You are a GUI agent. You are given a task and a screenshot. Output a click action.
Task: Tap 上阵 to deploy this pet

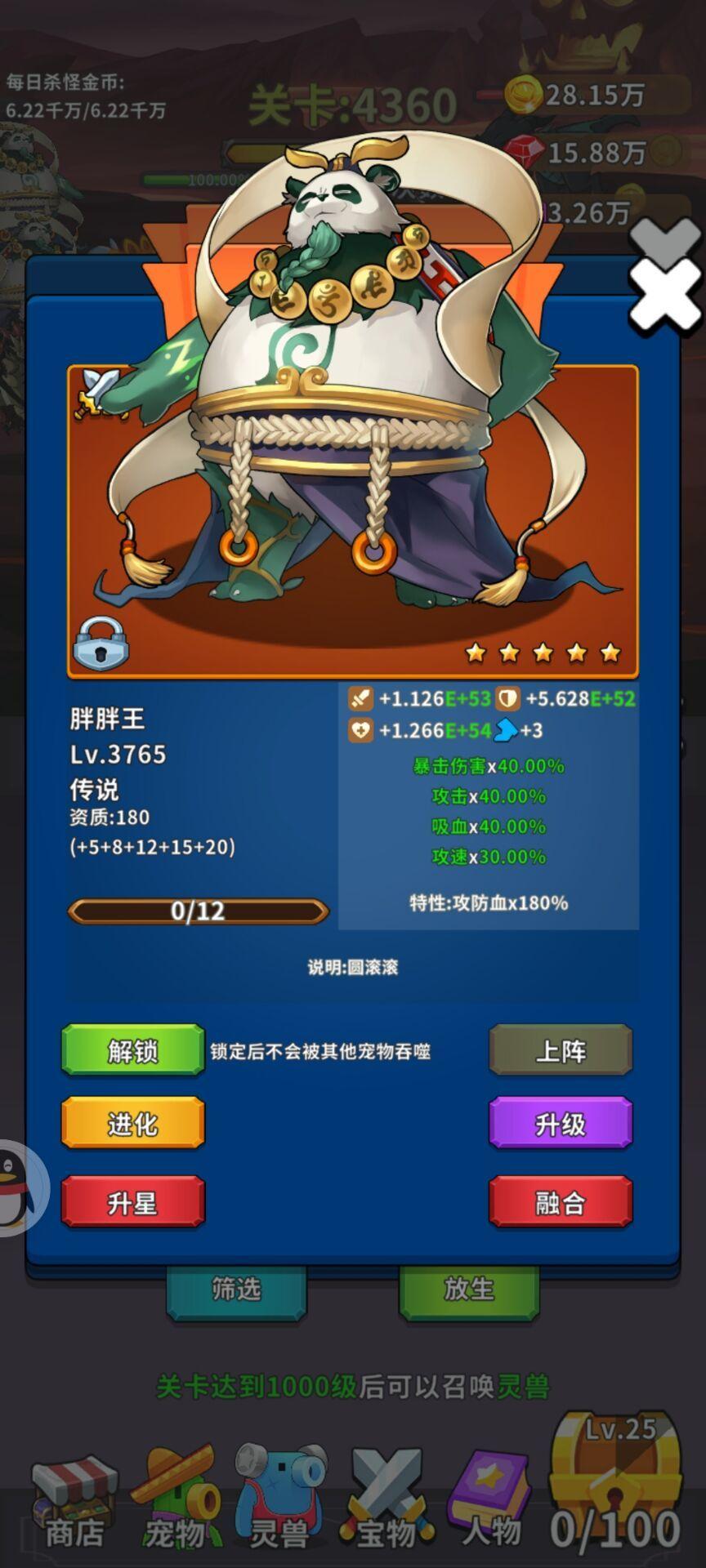click(561, 1050)
